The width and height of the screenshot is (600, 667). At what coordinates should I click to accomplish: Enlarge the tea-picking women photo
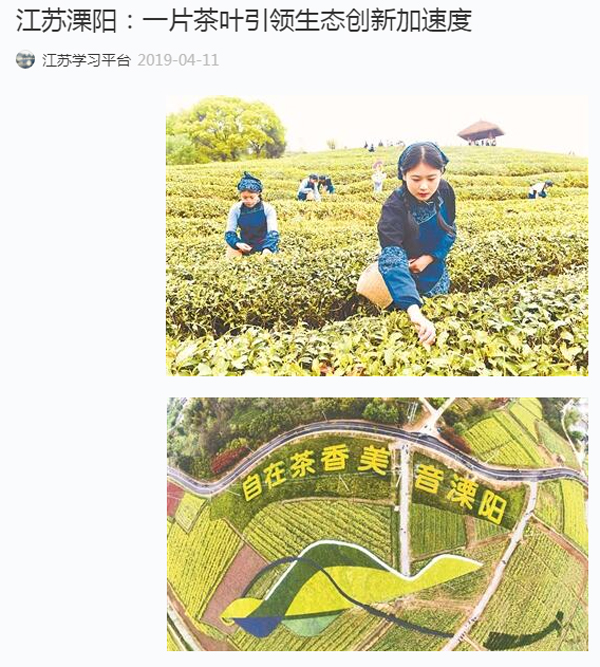(x=376, y=236)
